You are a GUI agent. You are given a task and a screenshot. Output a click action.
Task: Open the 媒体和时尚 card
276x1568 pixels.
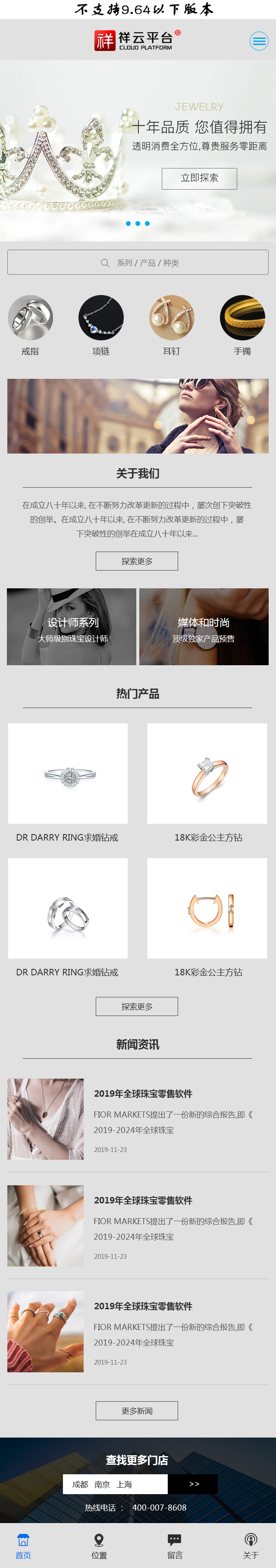[204, 626]
